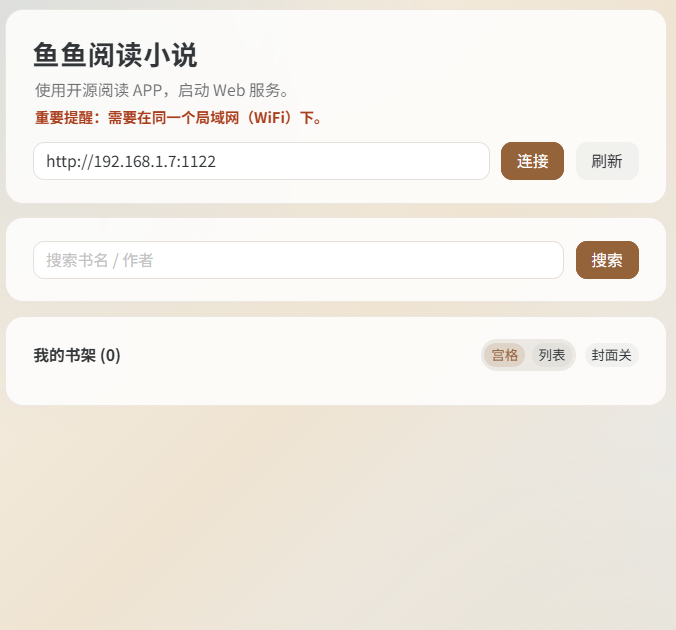
Task: Switch bookshelf to 宫格 view
Action: (x=505, y=355)
